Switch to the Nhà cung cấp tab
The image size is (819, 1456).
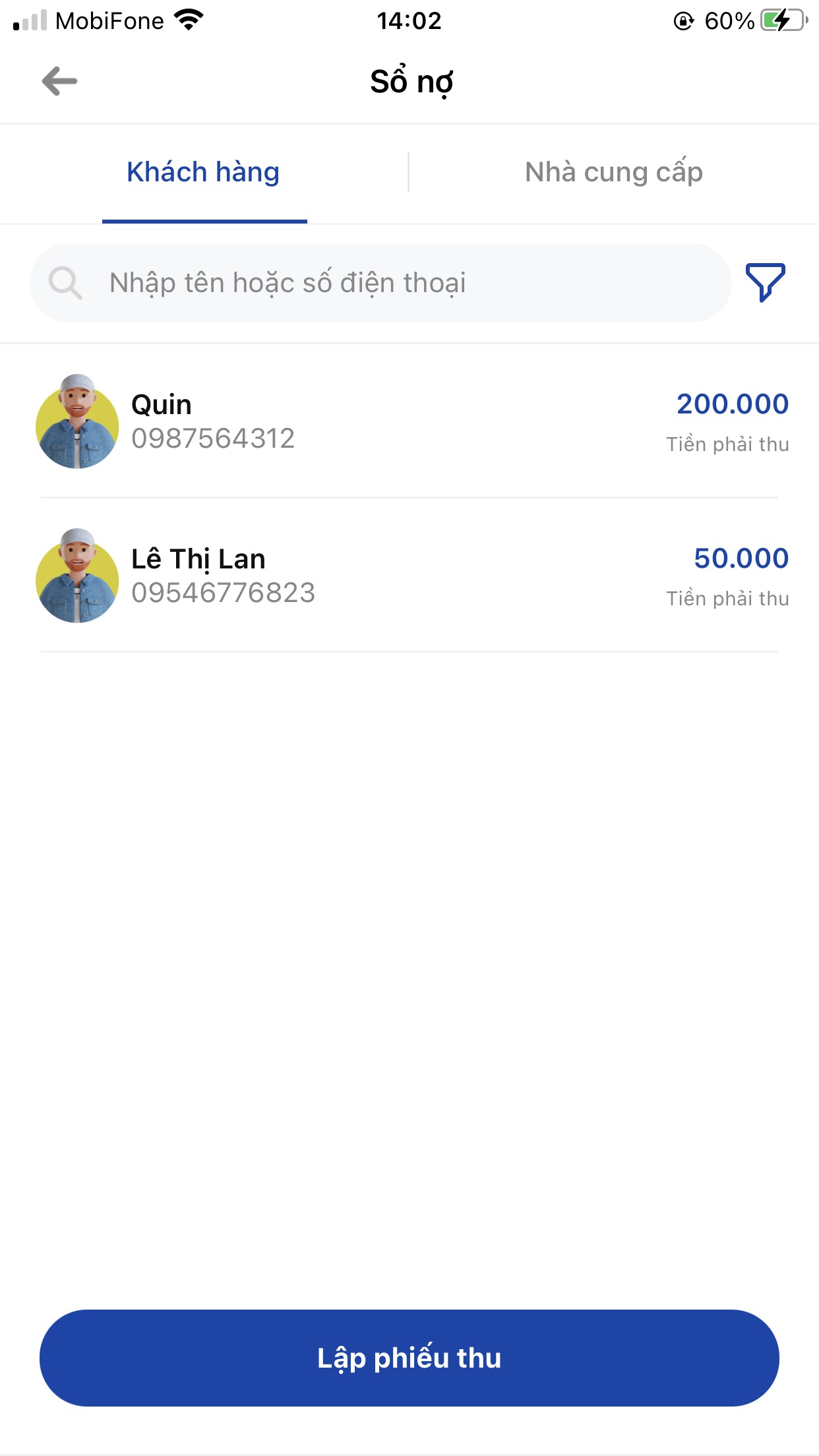[613, 172]
